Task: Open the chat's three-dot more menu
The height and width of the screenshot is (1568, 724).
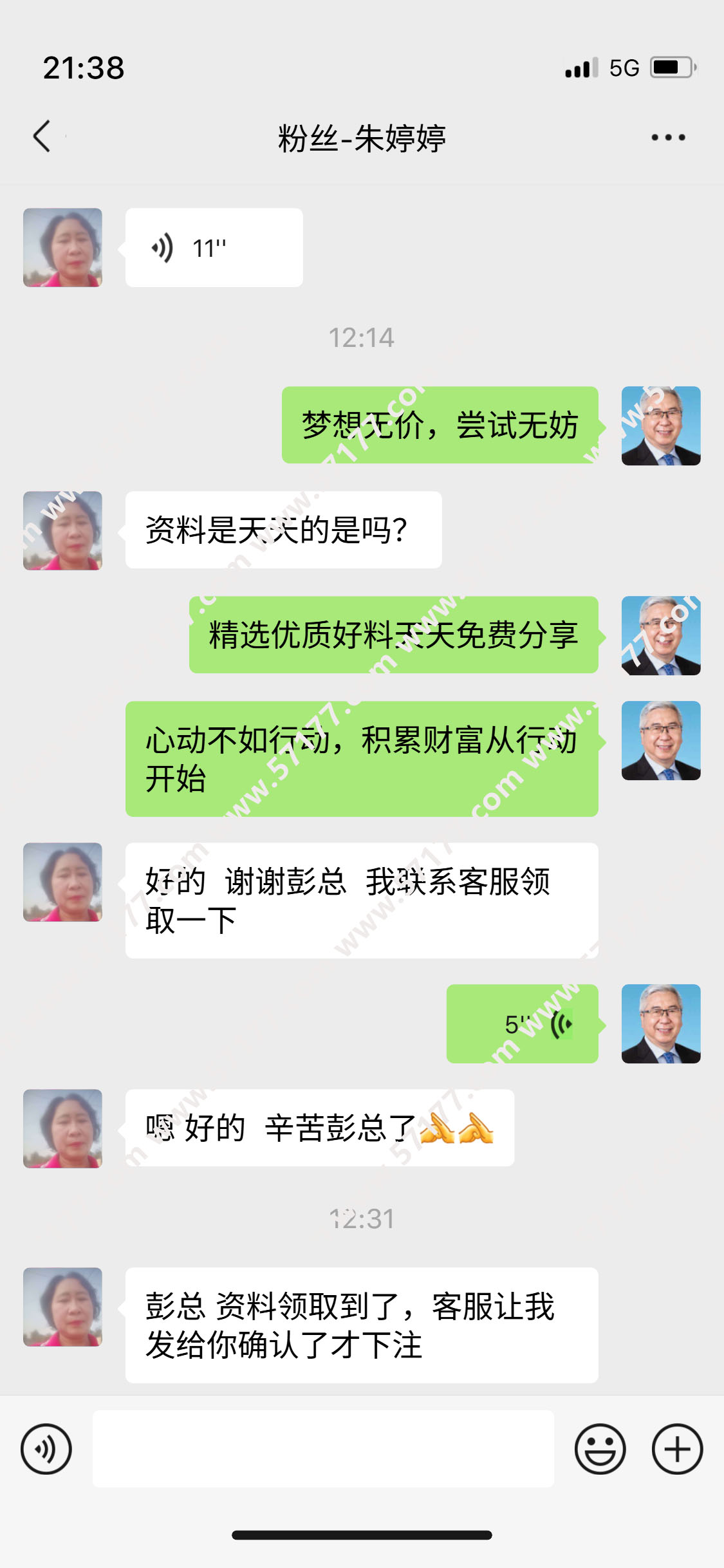Action: click(x=668, y=137)
